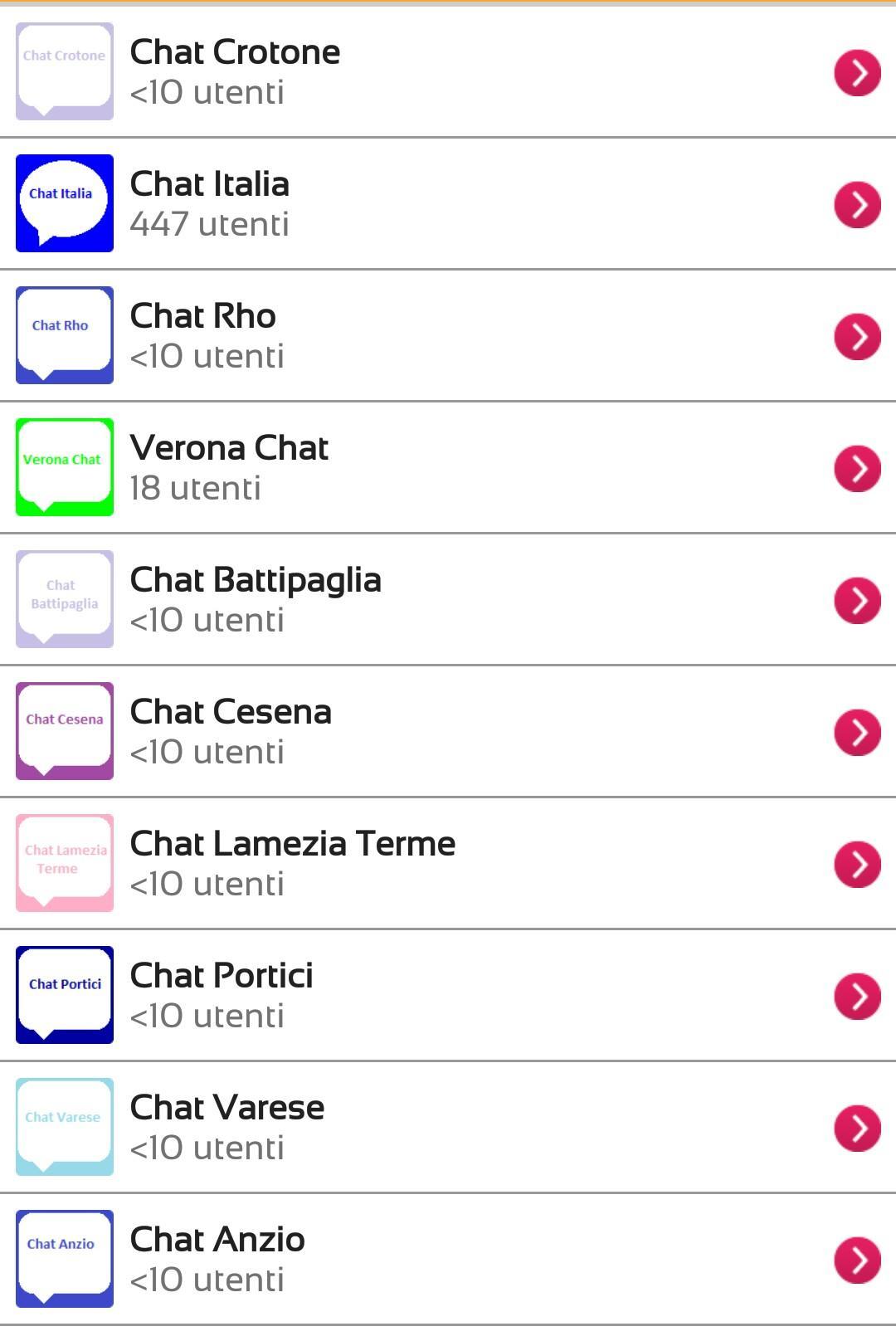Enter Chat Italia with 447 users
The width and height of the screenshot is (896, 1341).
[x=448, y=203]
